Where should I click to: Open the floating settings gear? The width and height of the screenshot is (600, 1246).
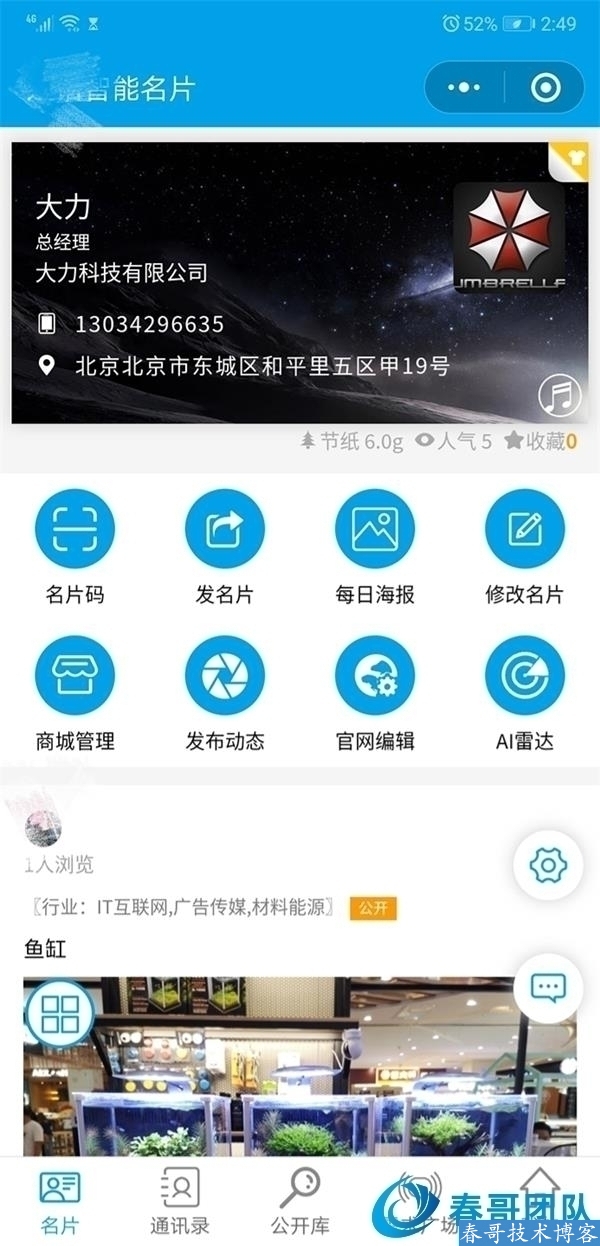548,865
